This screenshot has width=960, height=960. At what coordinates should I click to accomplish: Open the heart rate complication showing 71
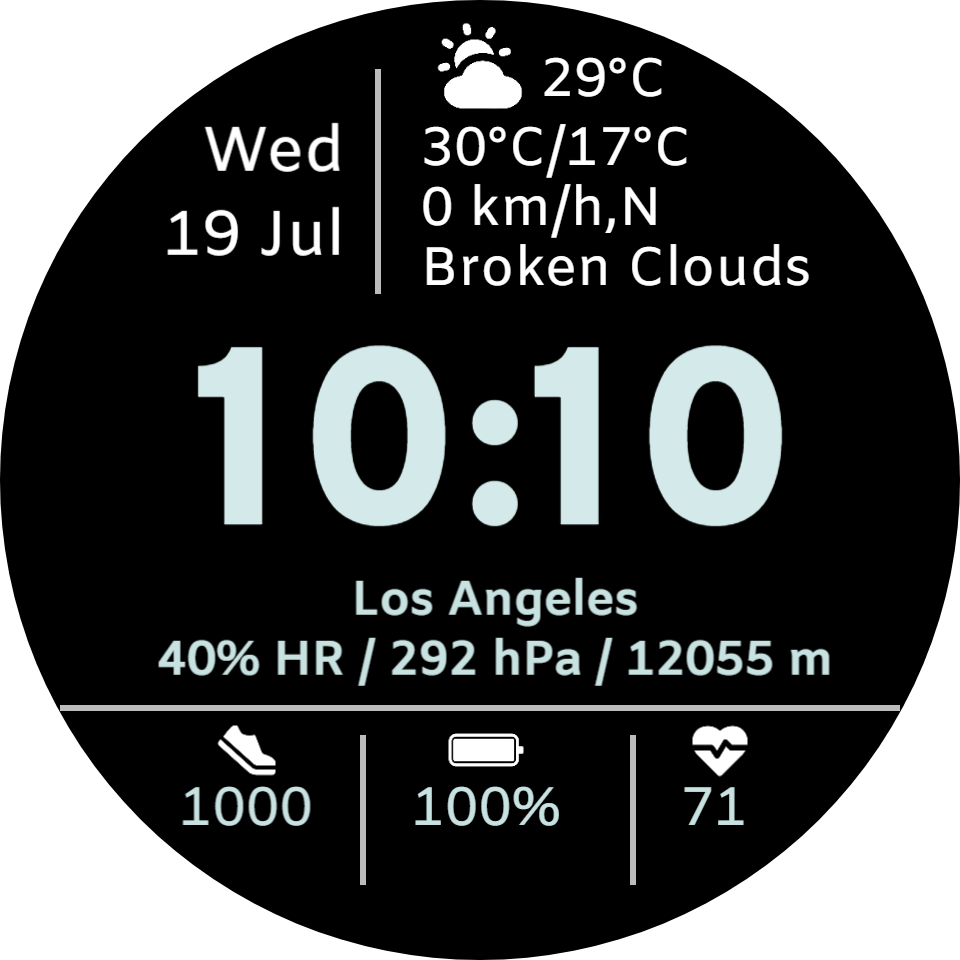(716, 776)
